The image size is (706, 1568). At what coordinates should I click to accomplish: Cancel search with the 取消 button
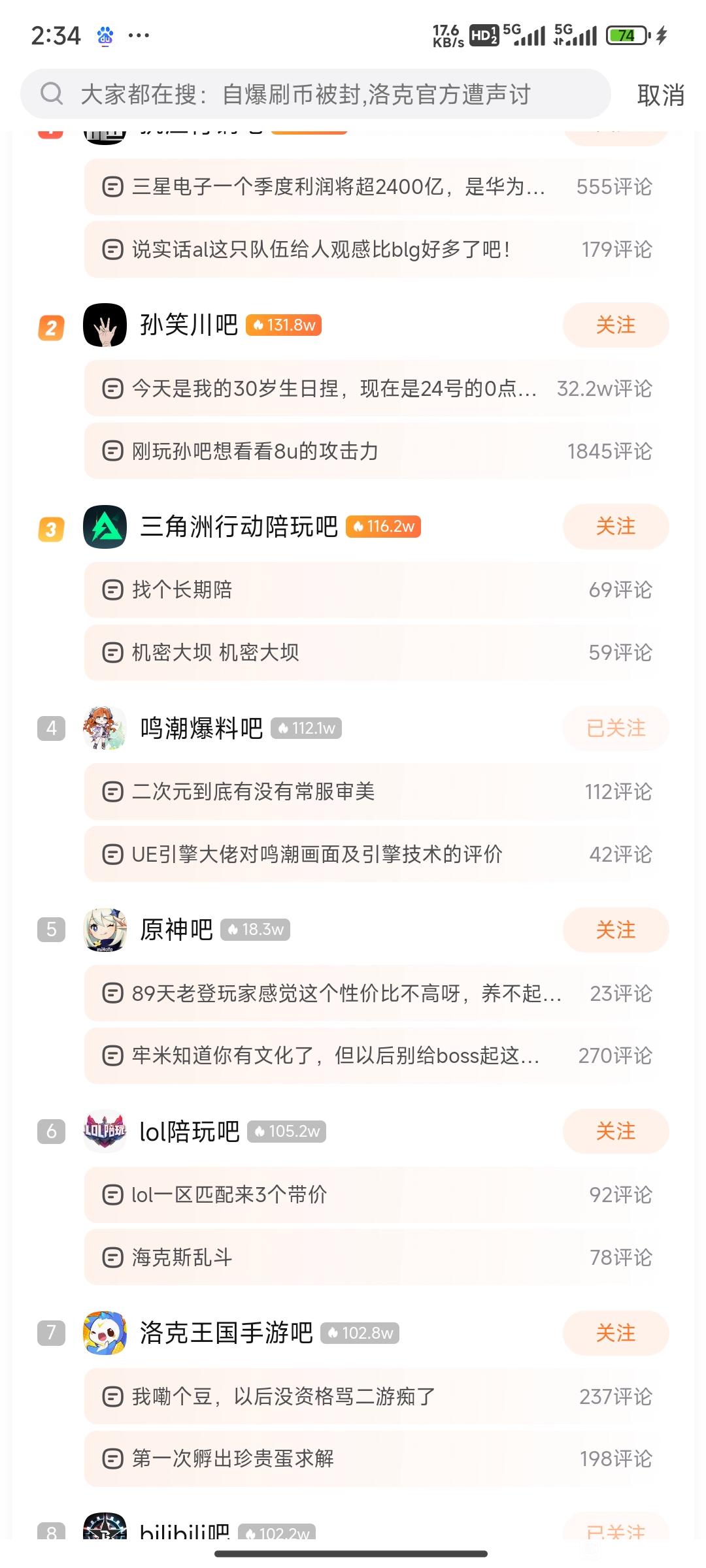660,95
